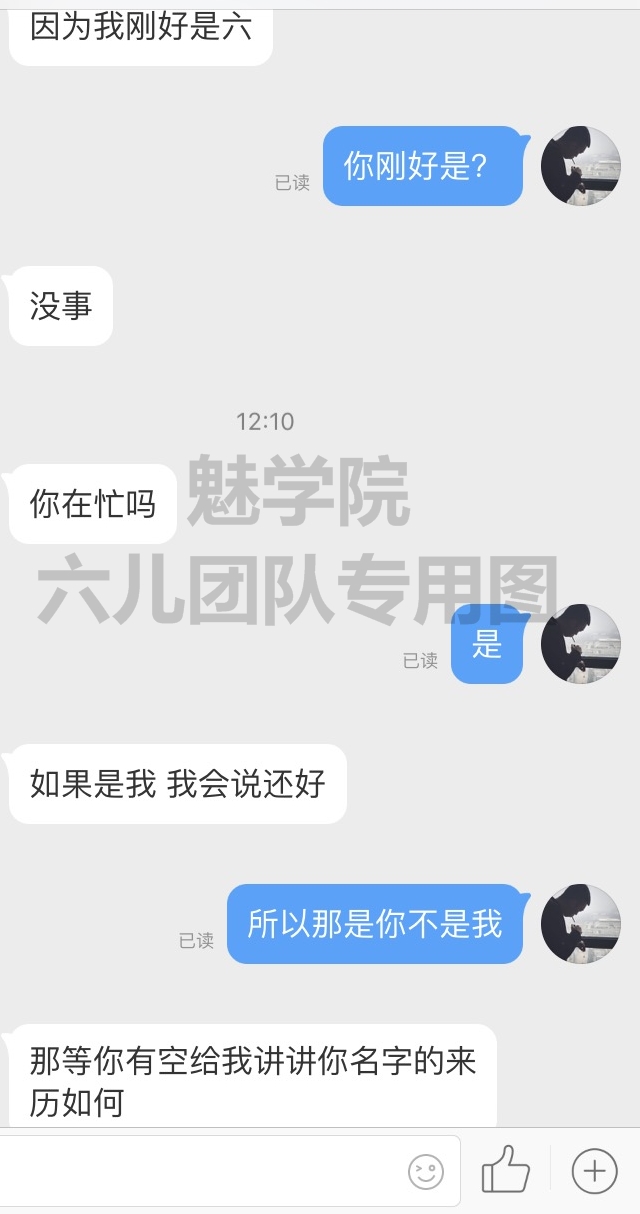Open sender's avatar beside 你刚好是?
The image size is (640, 1214).
pyautogui.click(x=581, y=166)
